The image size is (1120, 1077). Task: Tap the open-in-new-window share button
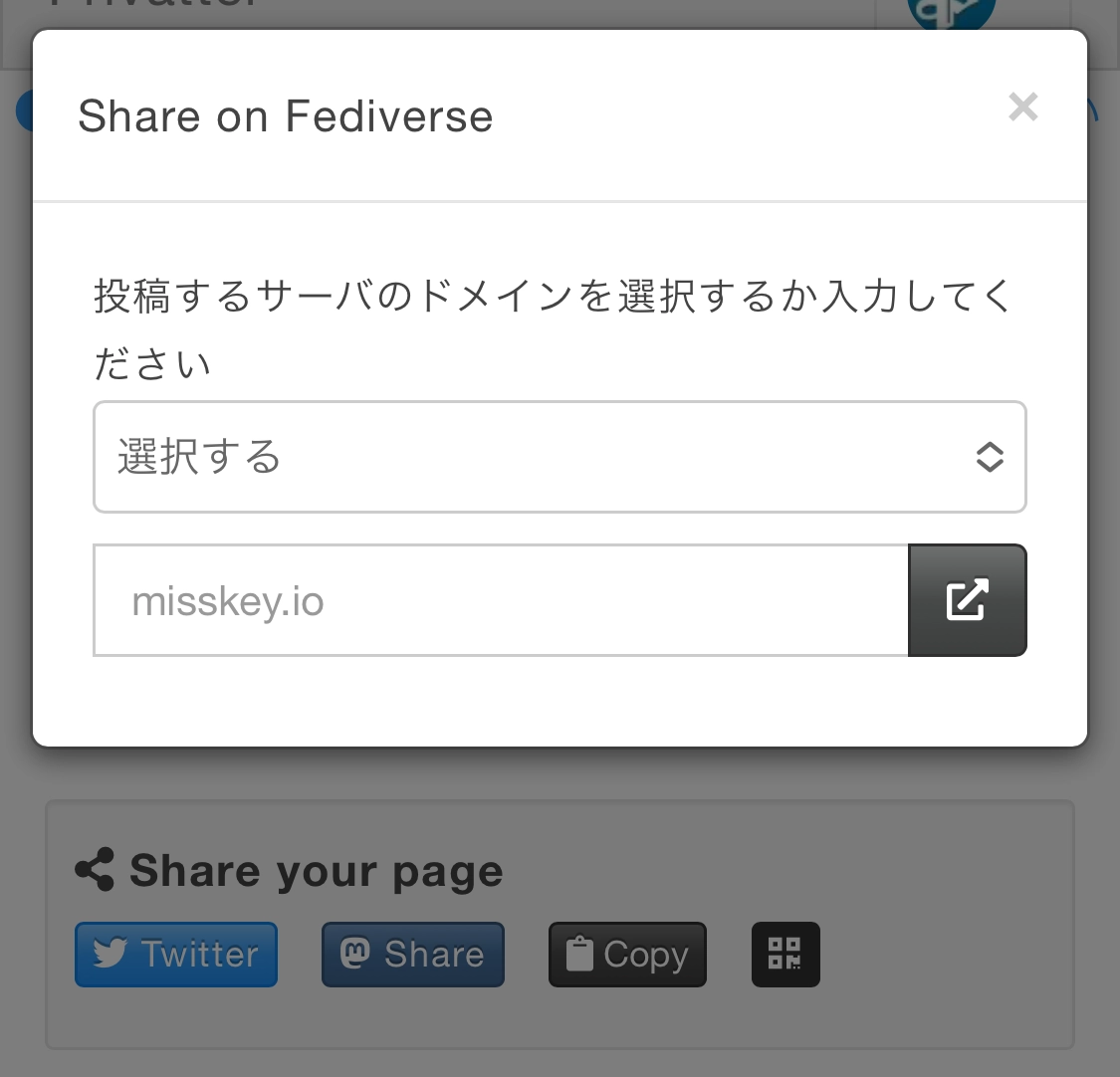point(967,600)
